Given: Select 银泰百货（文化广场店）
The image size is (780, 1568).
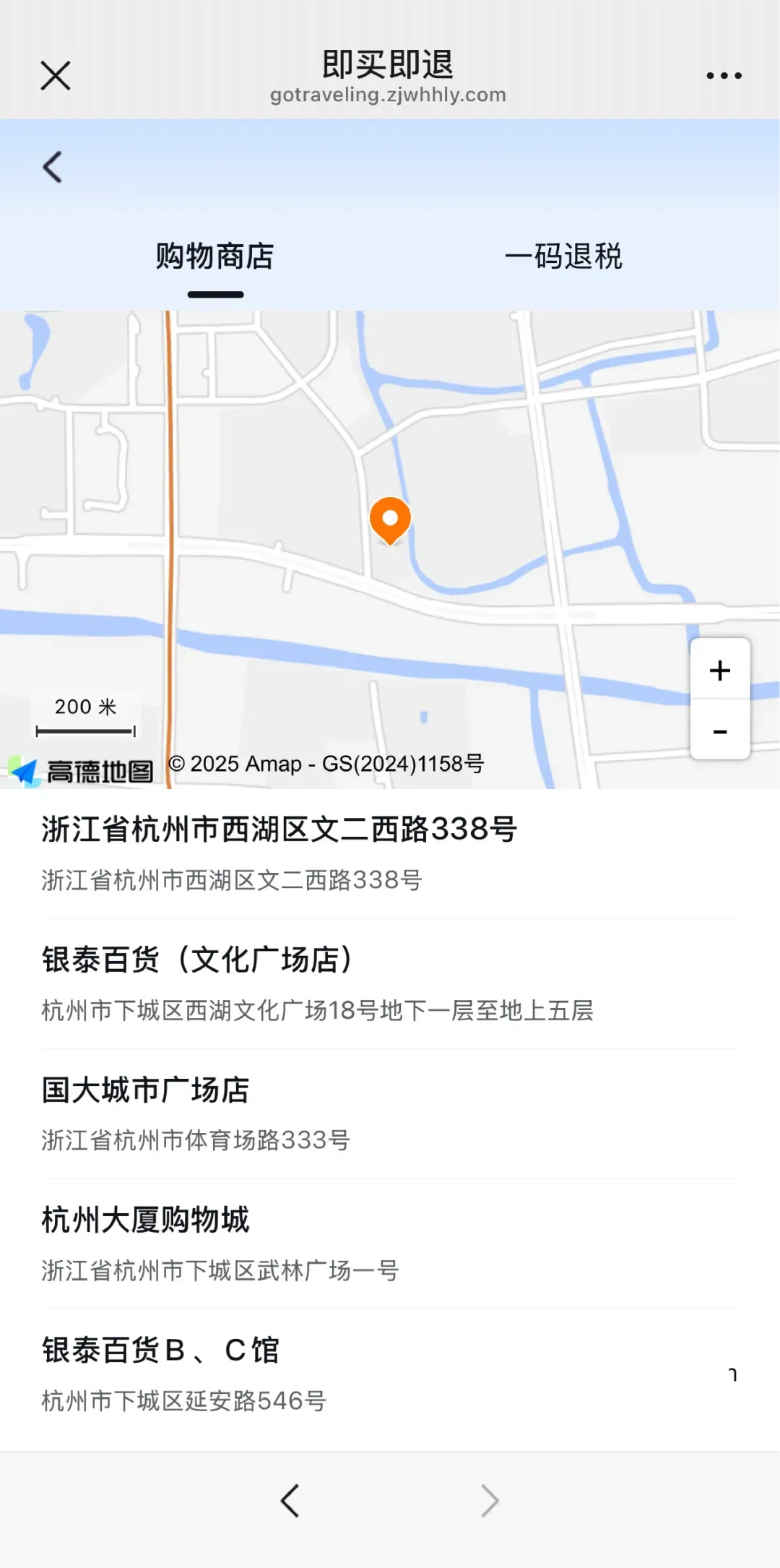Looking at the screenshot, I should (x=390, y=983).
